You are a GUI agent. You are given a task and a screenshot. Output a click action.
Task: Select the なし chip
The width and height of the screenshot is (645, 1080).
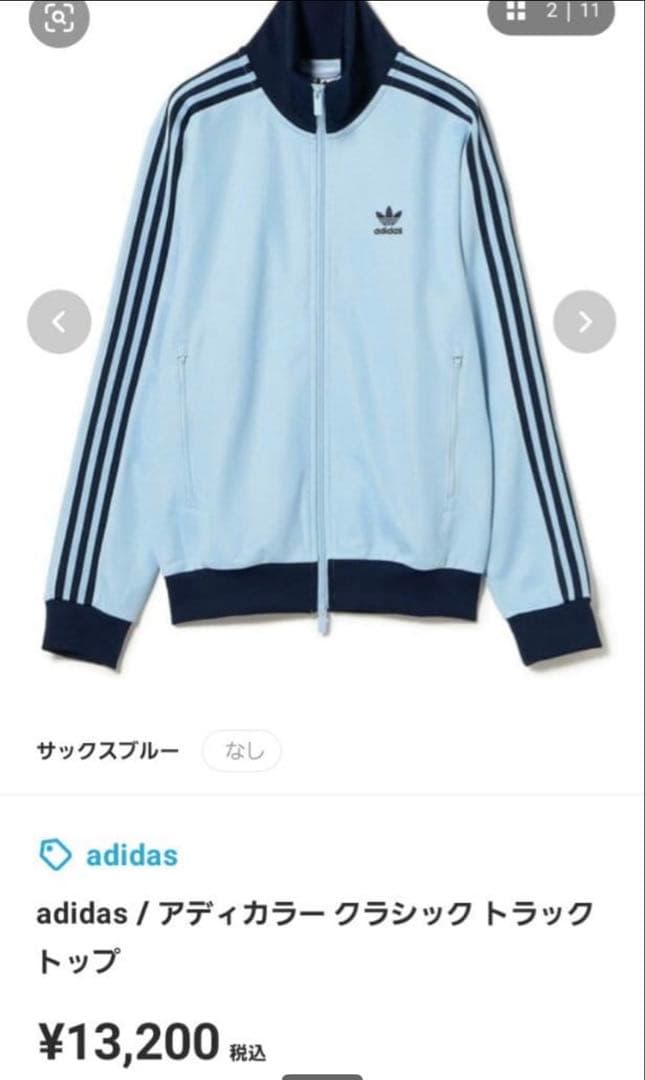click(241, 750)
